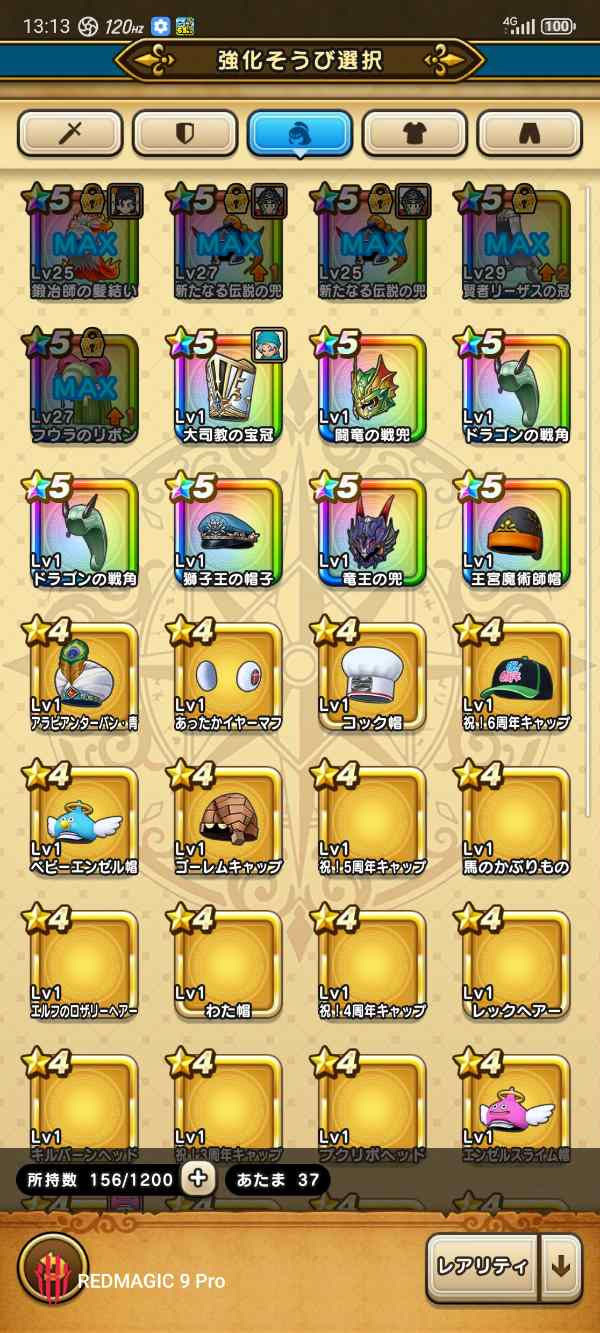The width and height of the screenshot is (600, 1333).
Task: Choose the 王宮魔術師帽 hat
Action: (516, 532)
